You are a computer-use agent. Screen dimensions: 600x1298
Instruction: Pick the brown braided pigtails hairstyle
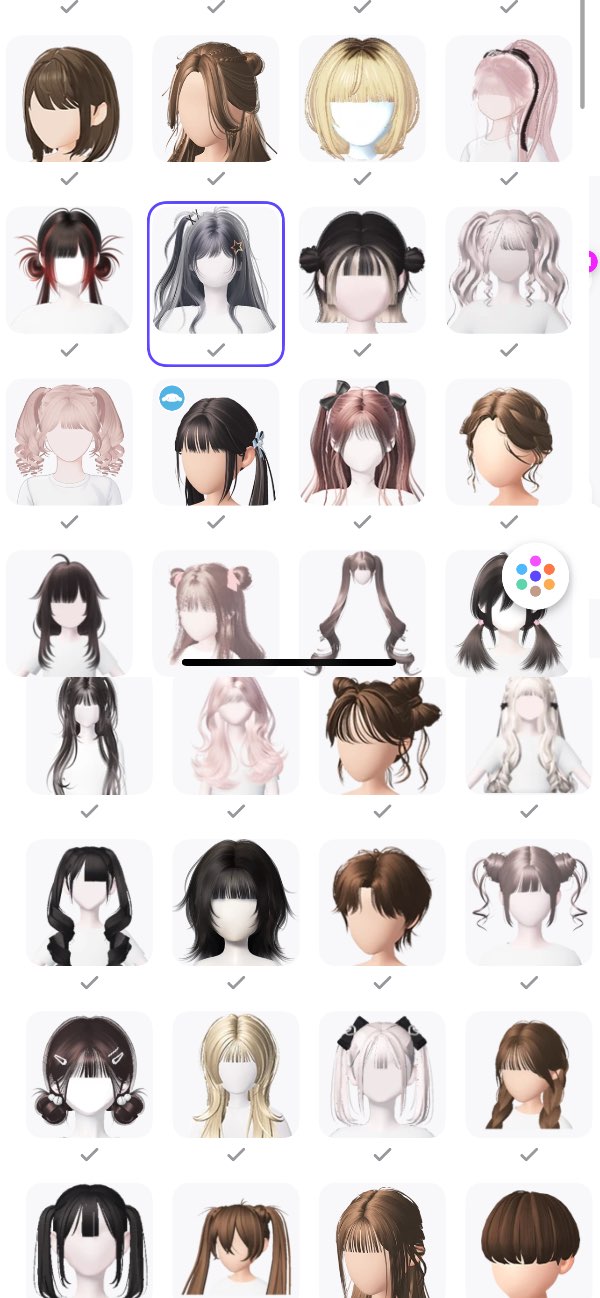(x=528, y=1074)
